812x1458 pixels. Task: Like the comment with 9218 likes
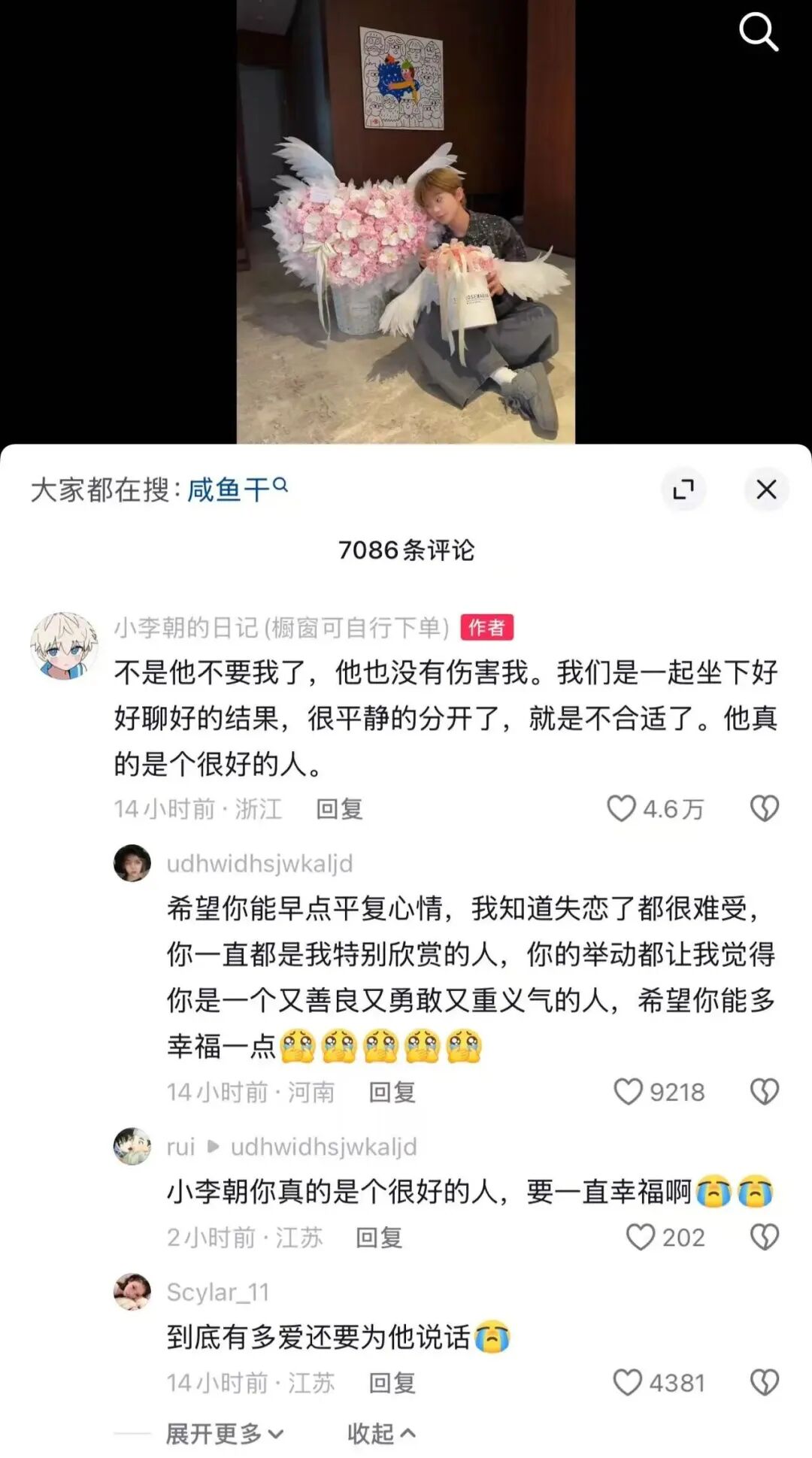coord(629,1092)
